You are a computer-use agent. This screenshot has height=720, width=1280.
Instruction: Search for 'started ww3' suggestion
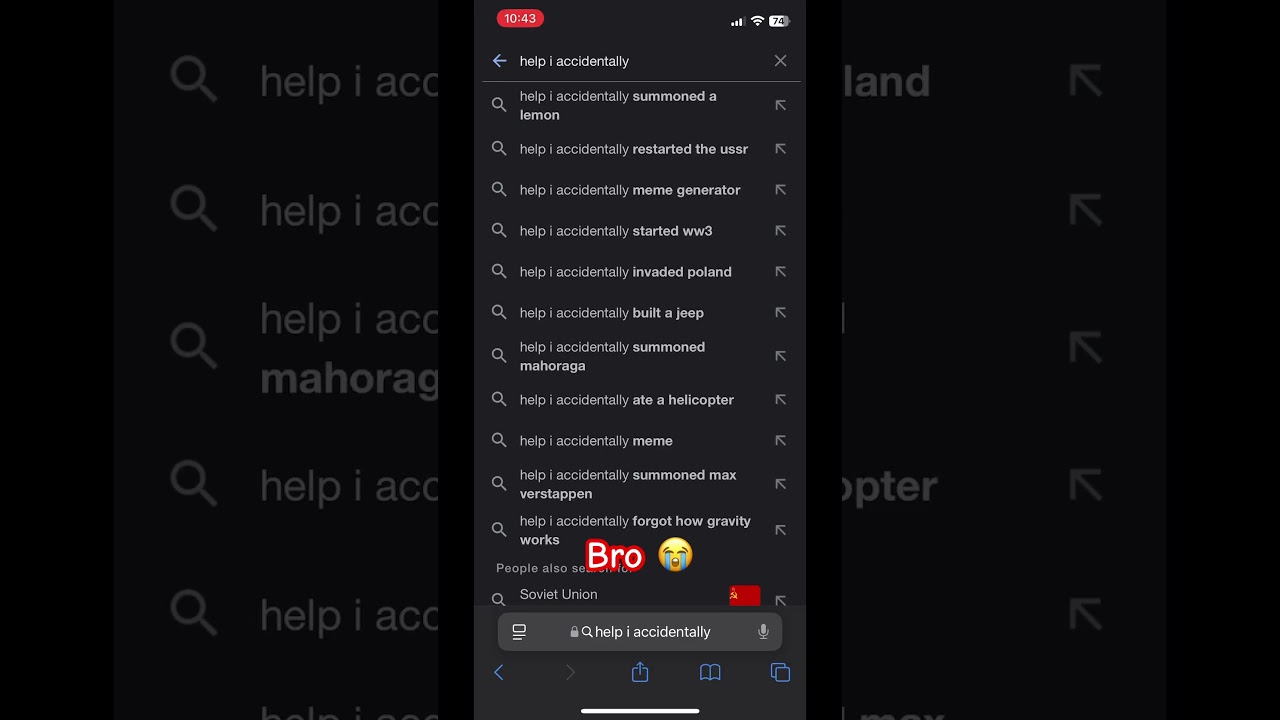coord(615,231)
